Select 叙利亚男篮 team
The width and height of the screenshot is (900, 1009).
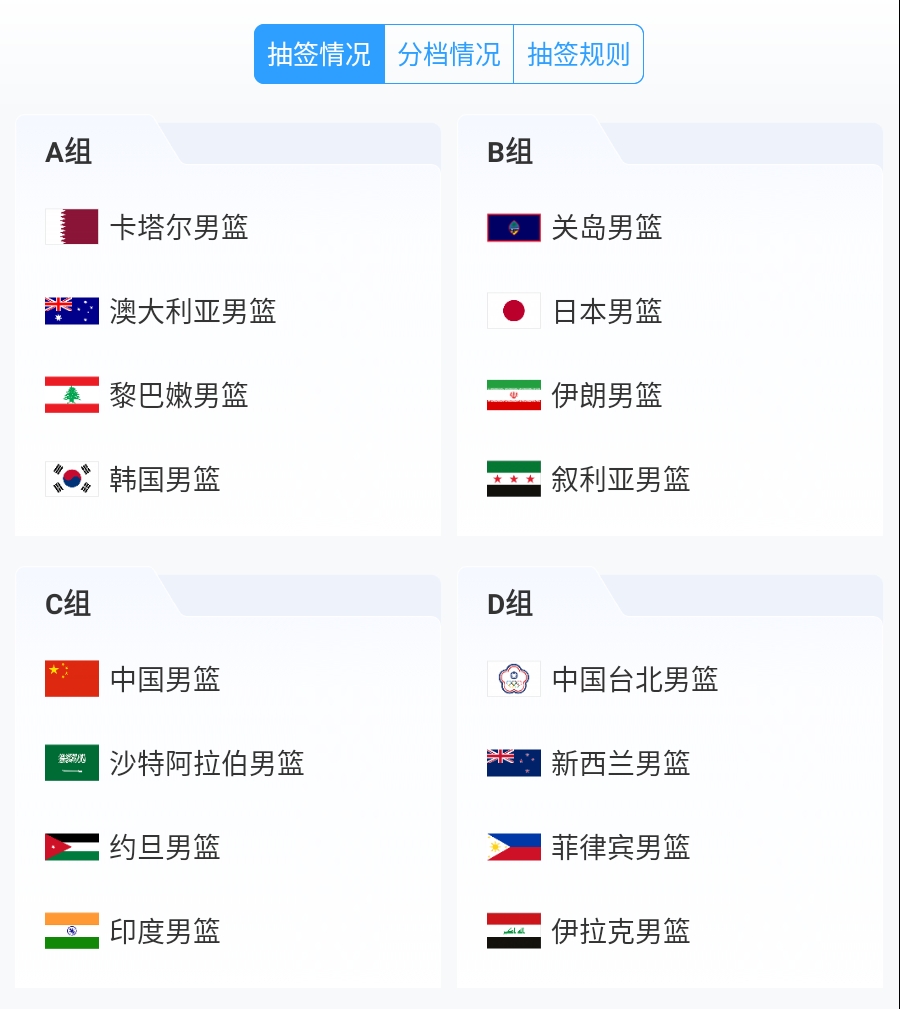pos(620,479)
